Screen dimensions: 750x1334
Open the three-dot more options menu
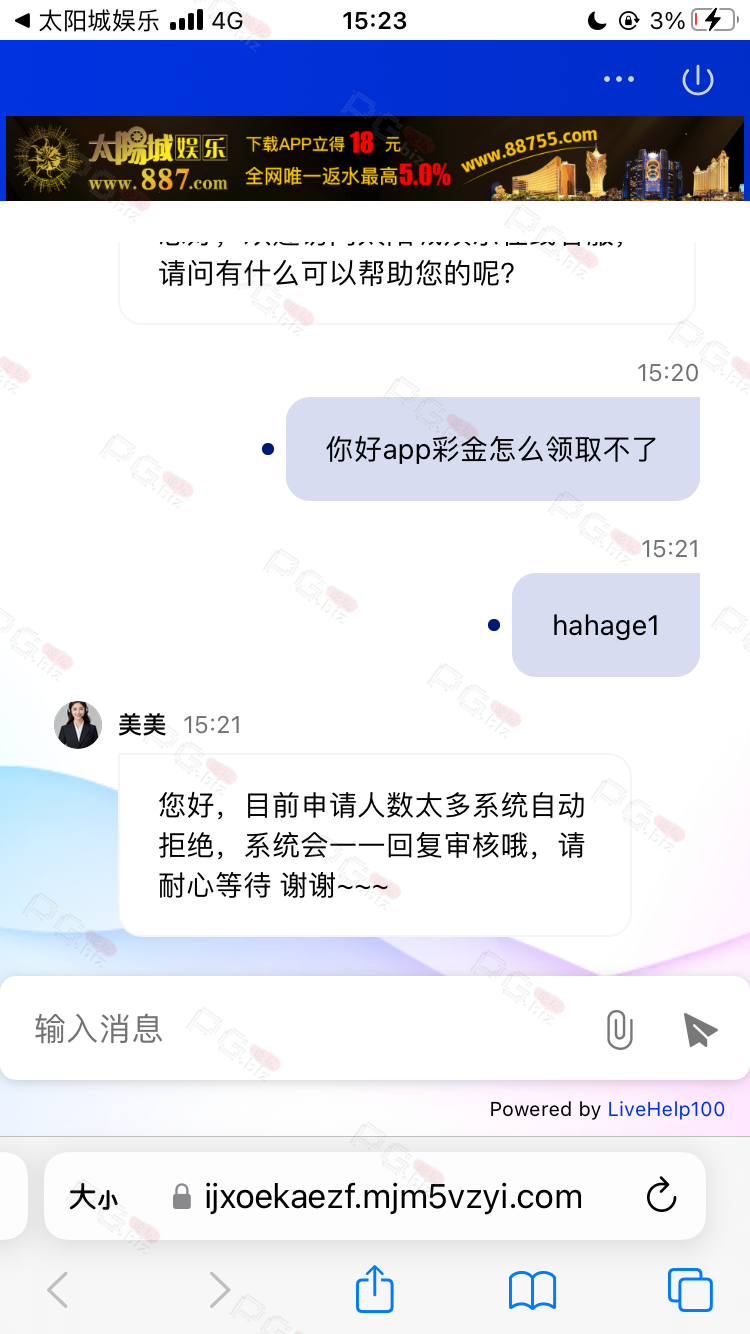tap(619, 80)
